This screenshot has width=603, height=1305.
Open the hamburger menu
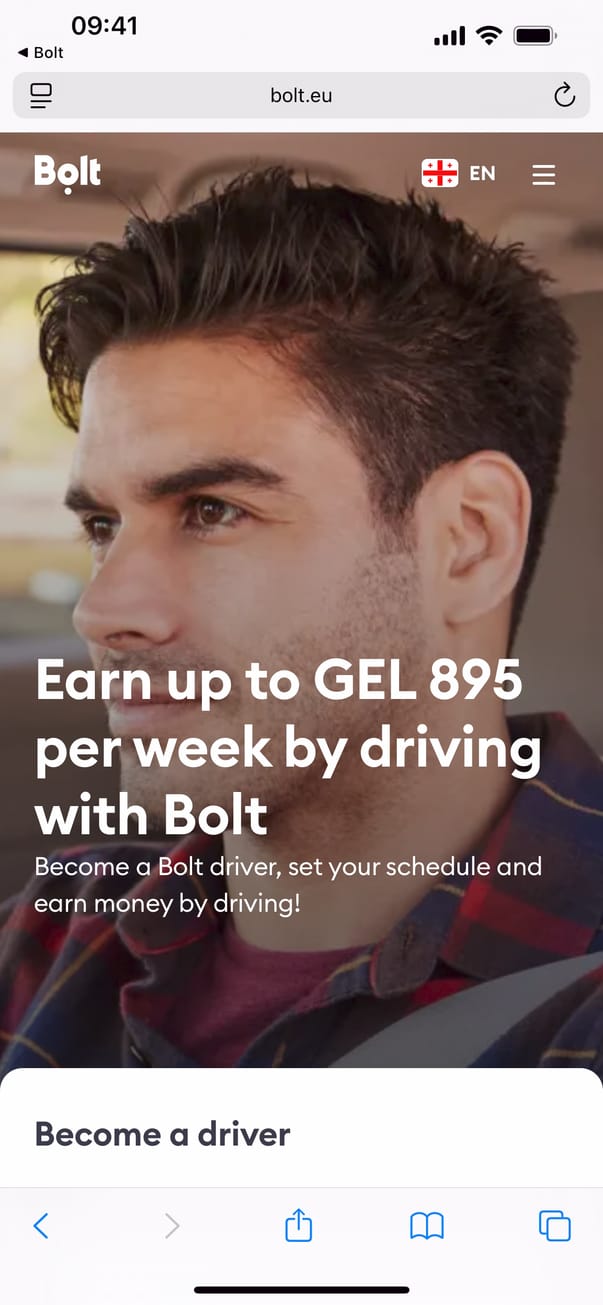(543, 175)
